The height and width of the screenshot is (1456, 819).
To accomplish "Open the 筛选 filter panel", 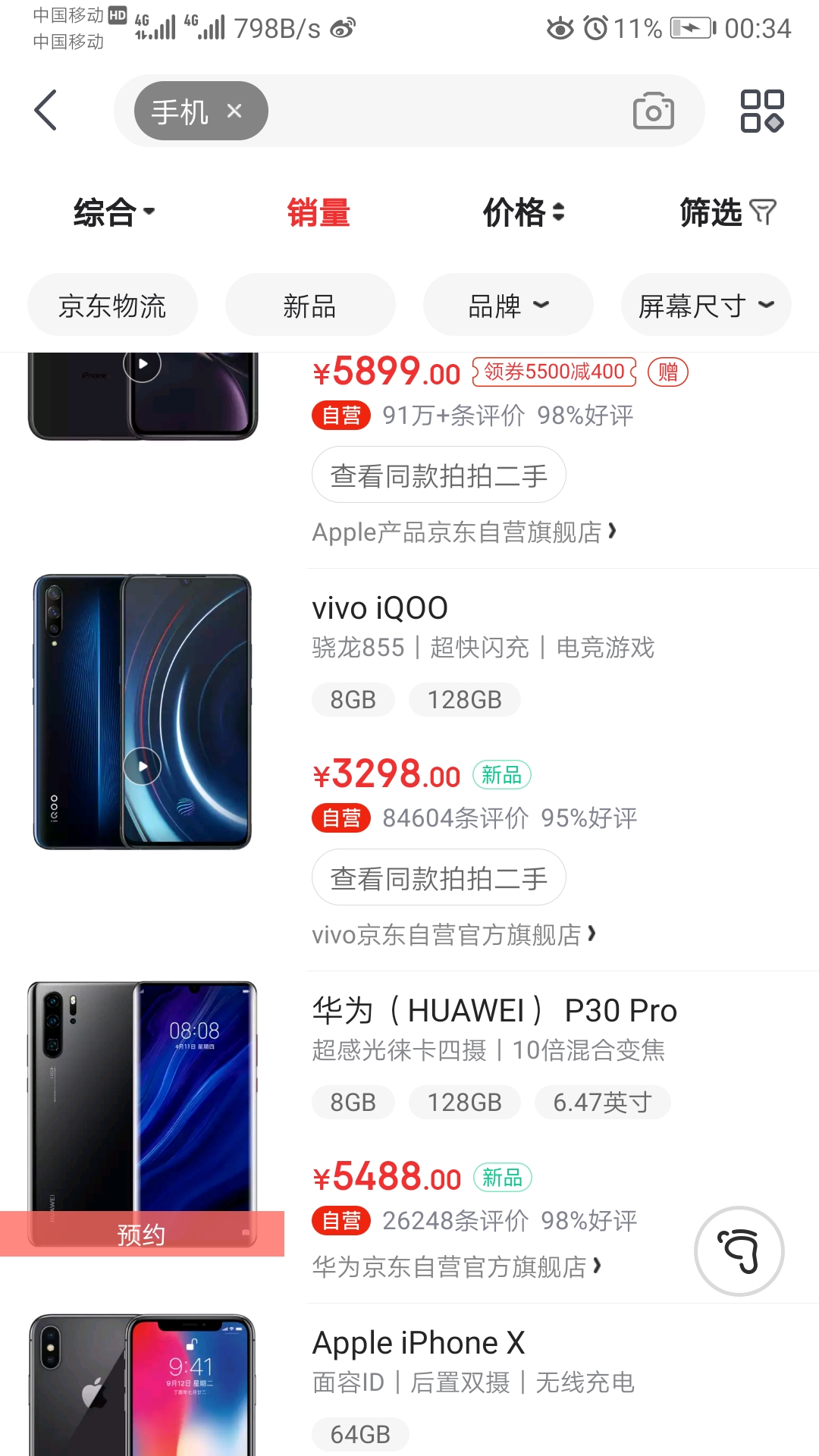I will click(727, 212).
